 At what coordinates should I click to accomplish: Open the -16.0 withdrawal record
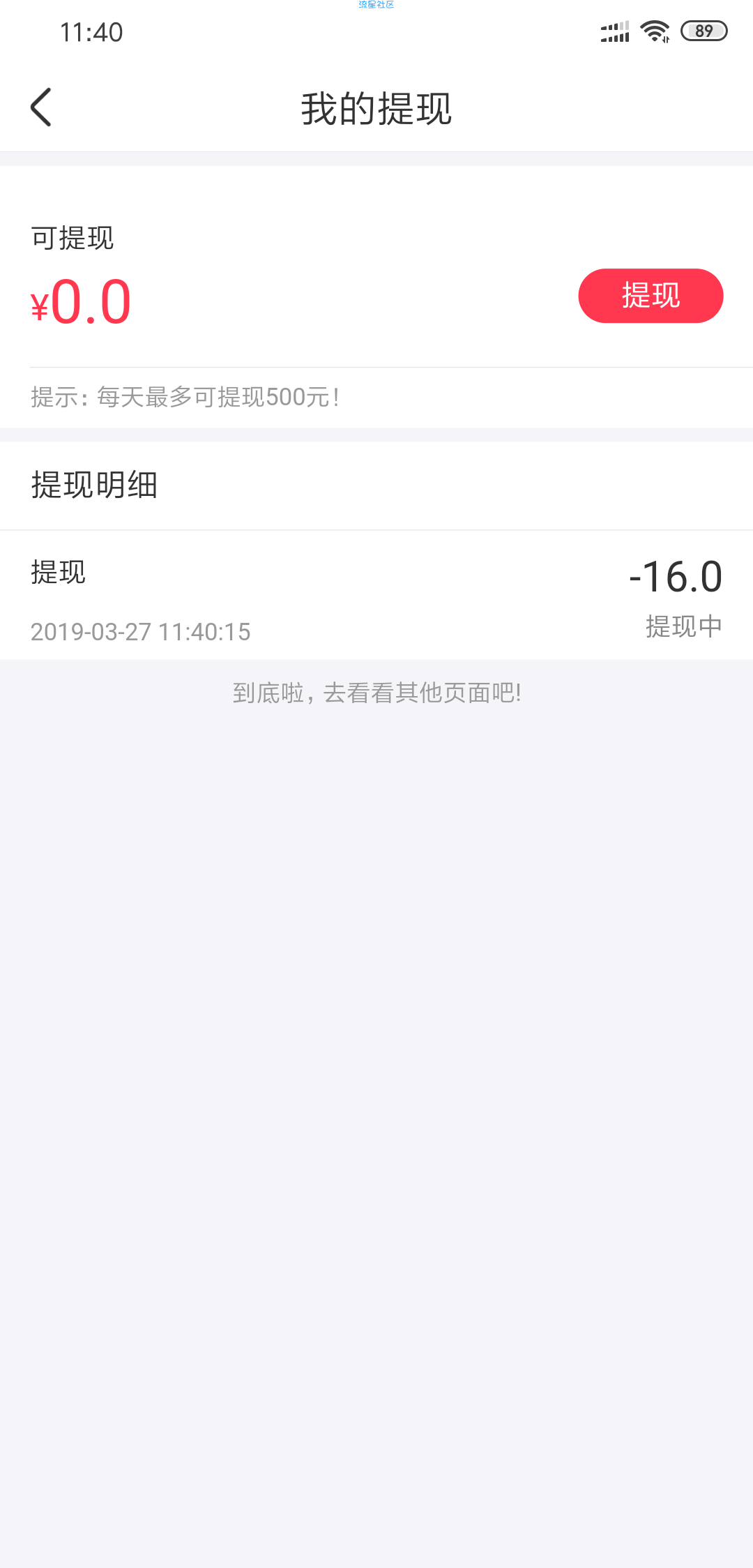tap(376, 595)
